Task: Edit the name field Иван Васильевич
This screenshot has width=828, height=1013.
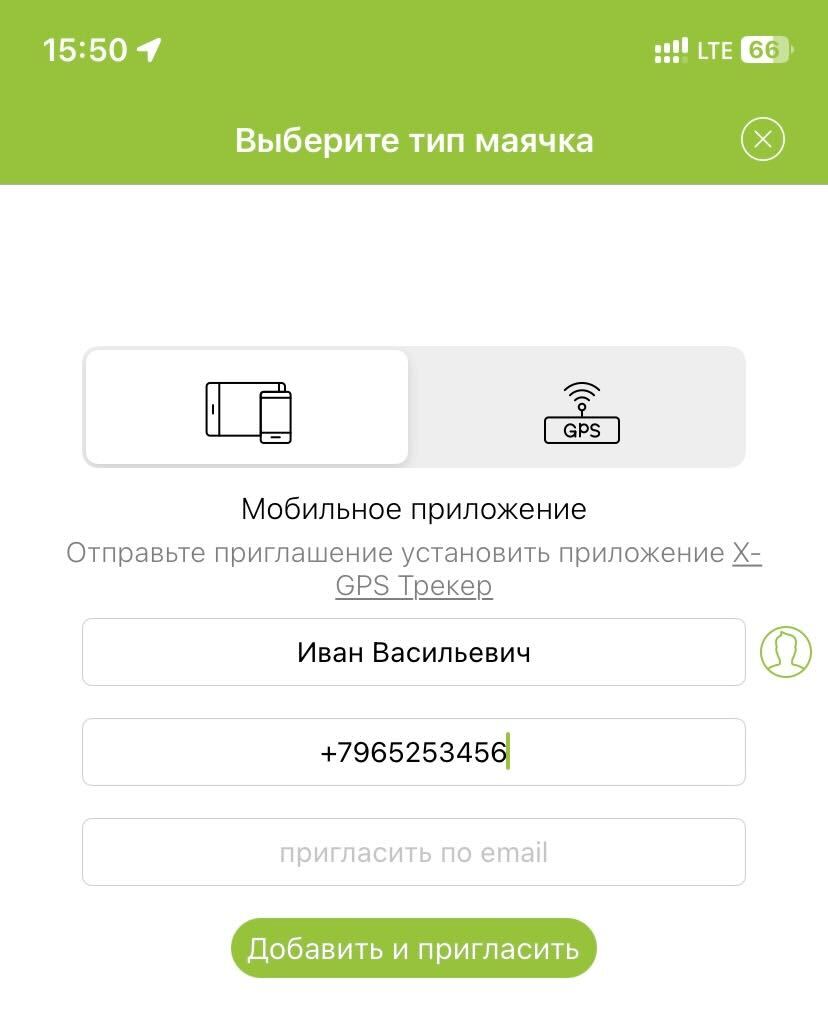Action: coord(413,652)
